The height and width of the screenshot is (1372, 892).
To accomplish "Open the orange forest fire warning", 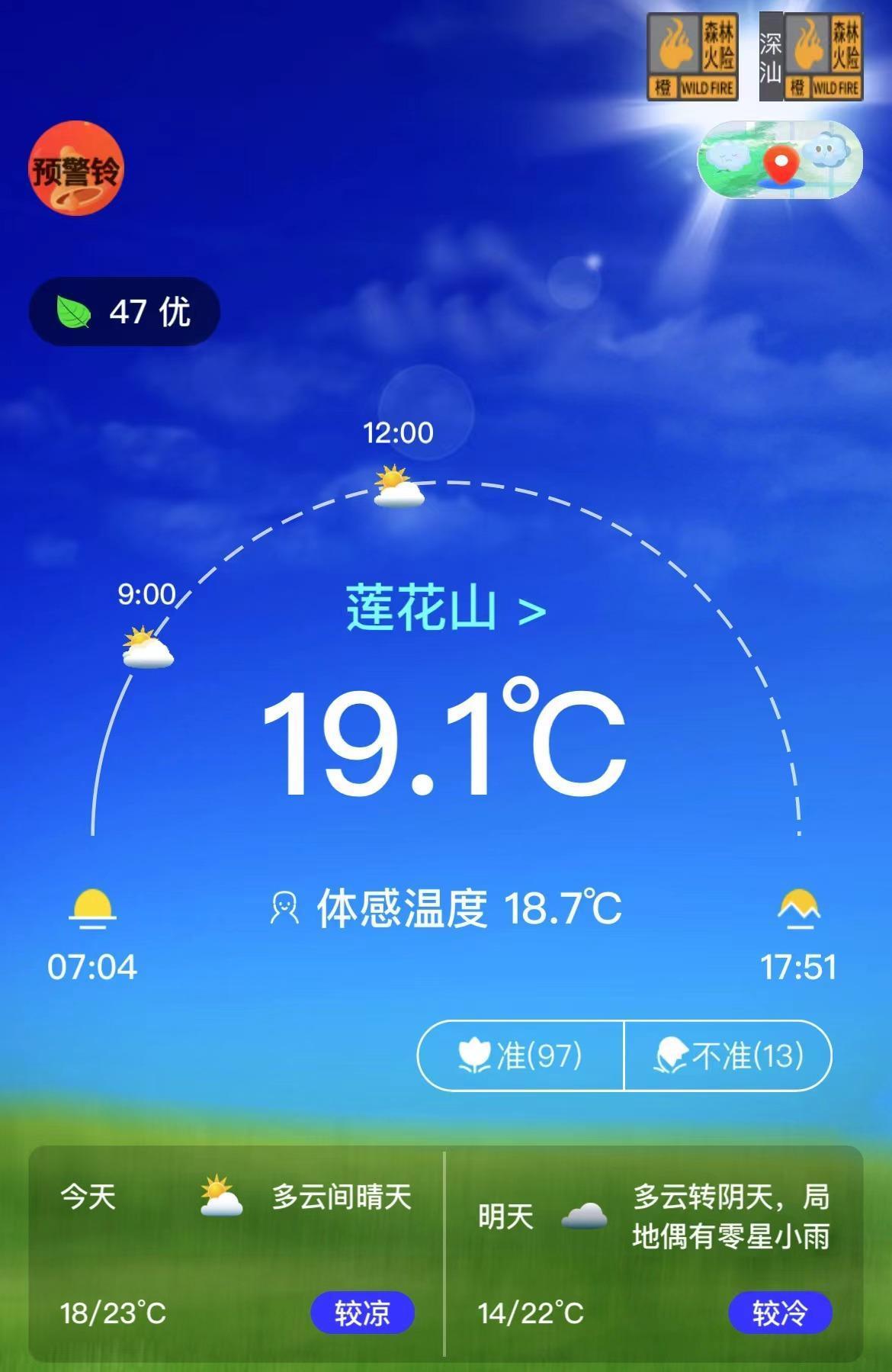I will tap(692, 57).
